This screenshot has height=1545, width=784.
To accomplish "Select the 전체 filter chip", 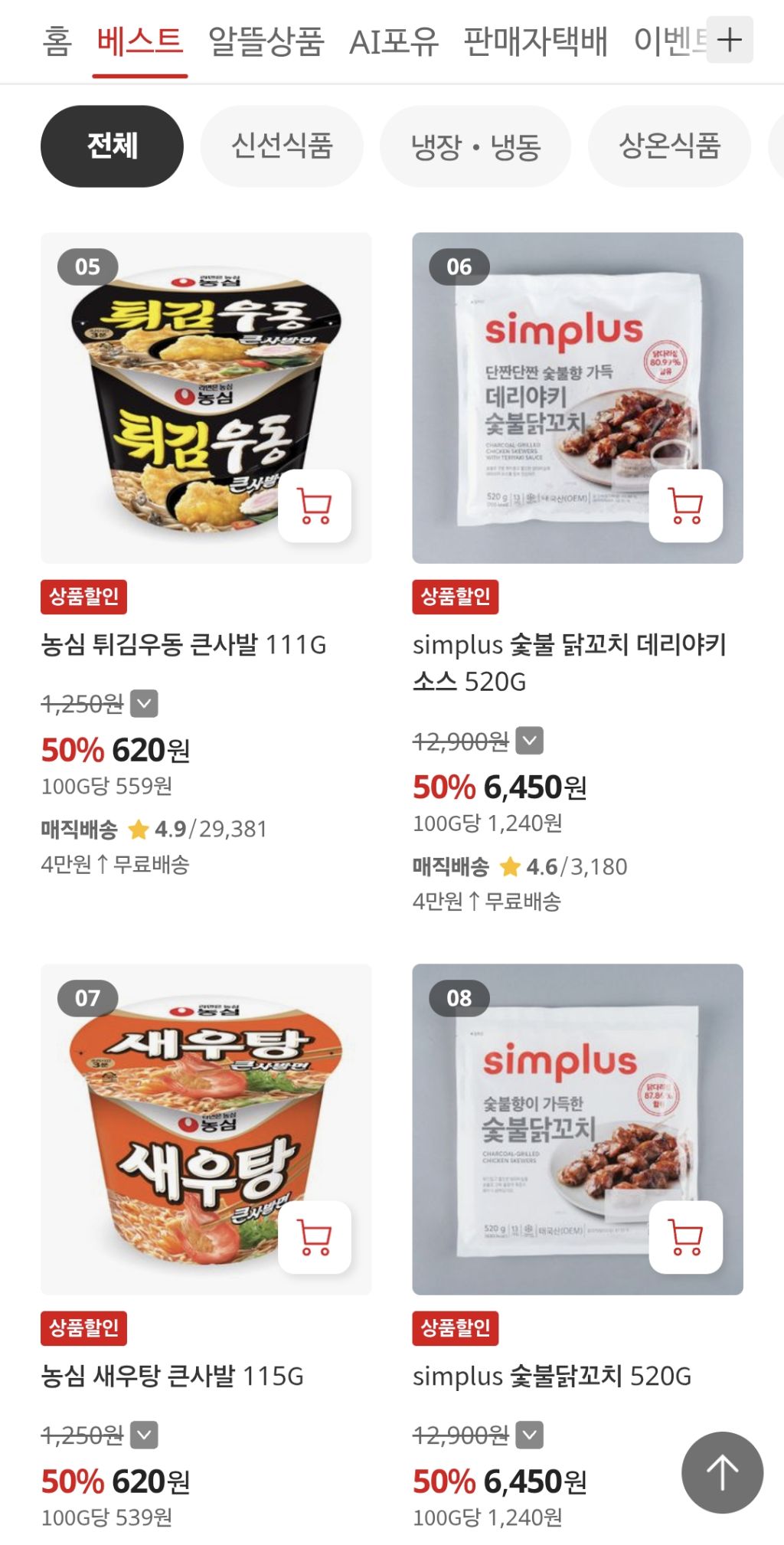I will pos(112,146).
